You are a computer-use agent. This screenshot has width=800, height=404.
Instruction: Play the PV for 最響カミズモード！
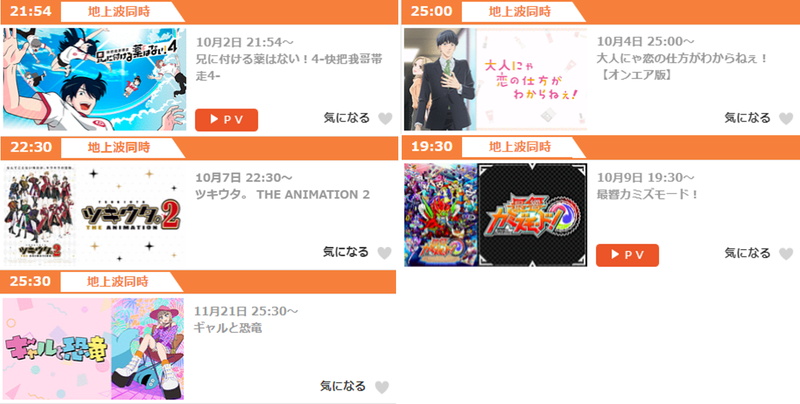[627, 255]
